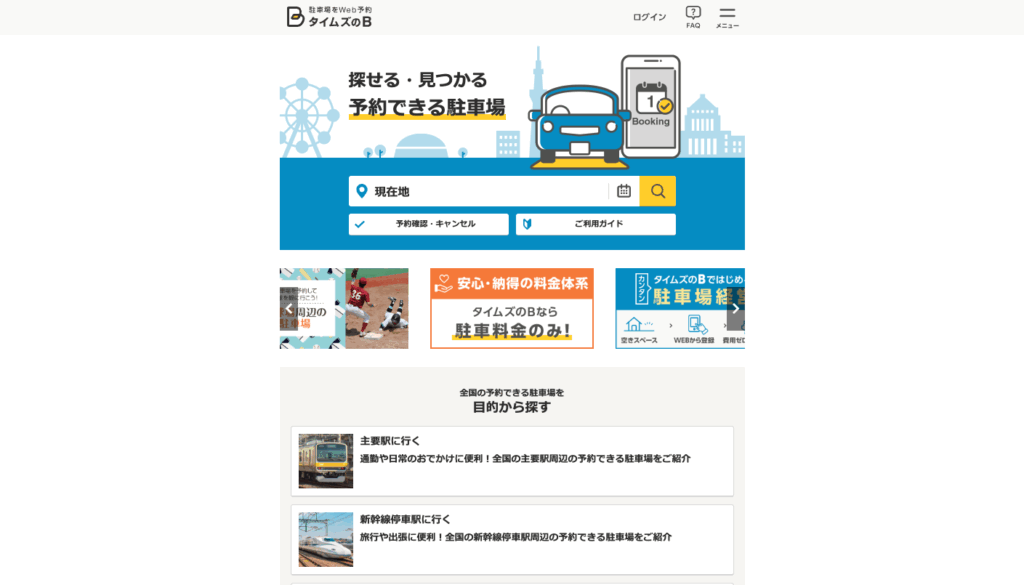Viewport: 1024px width, 585px height.
Task: Open 主要駅に行く parking list
Action: coord(512,461)
